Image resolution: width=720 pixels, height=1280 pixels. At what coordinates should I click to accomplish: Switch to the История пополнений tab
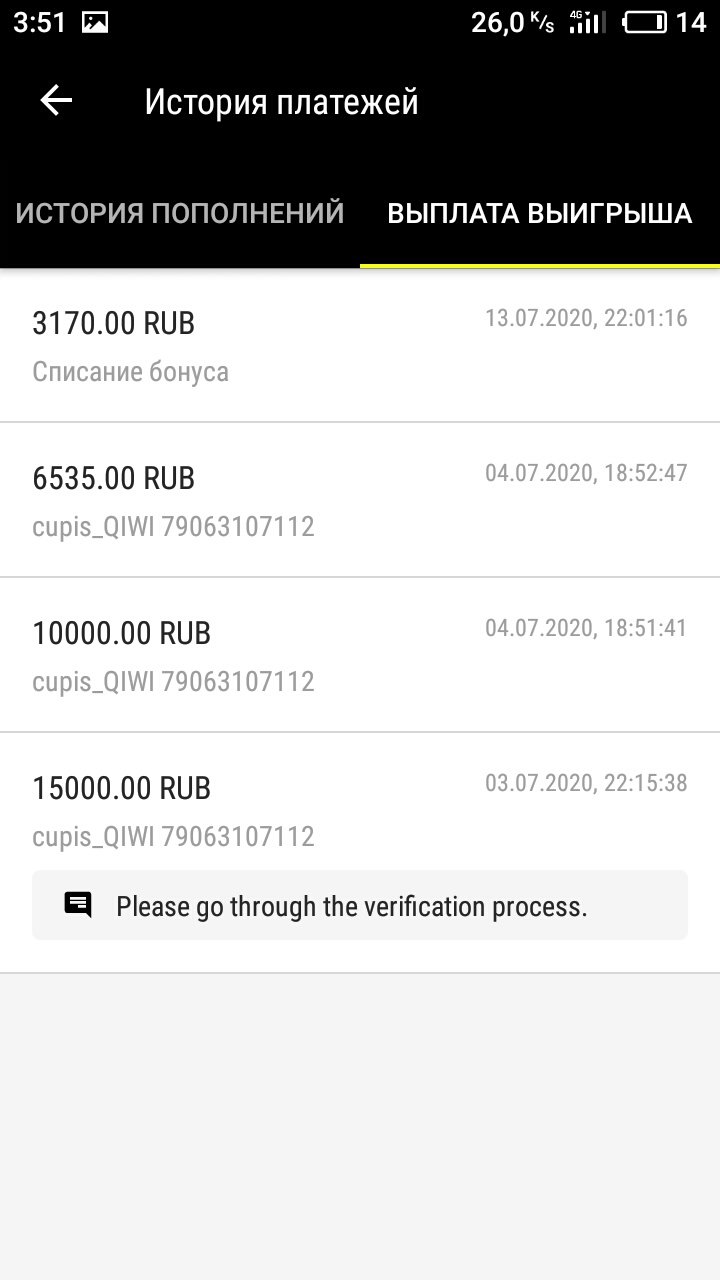coord(180,213)
